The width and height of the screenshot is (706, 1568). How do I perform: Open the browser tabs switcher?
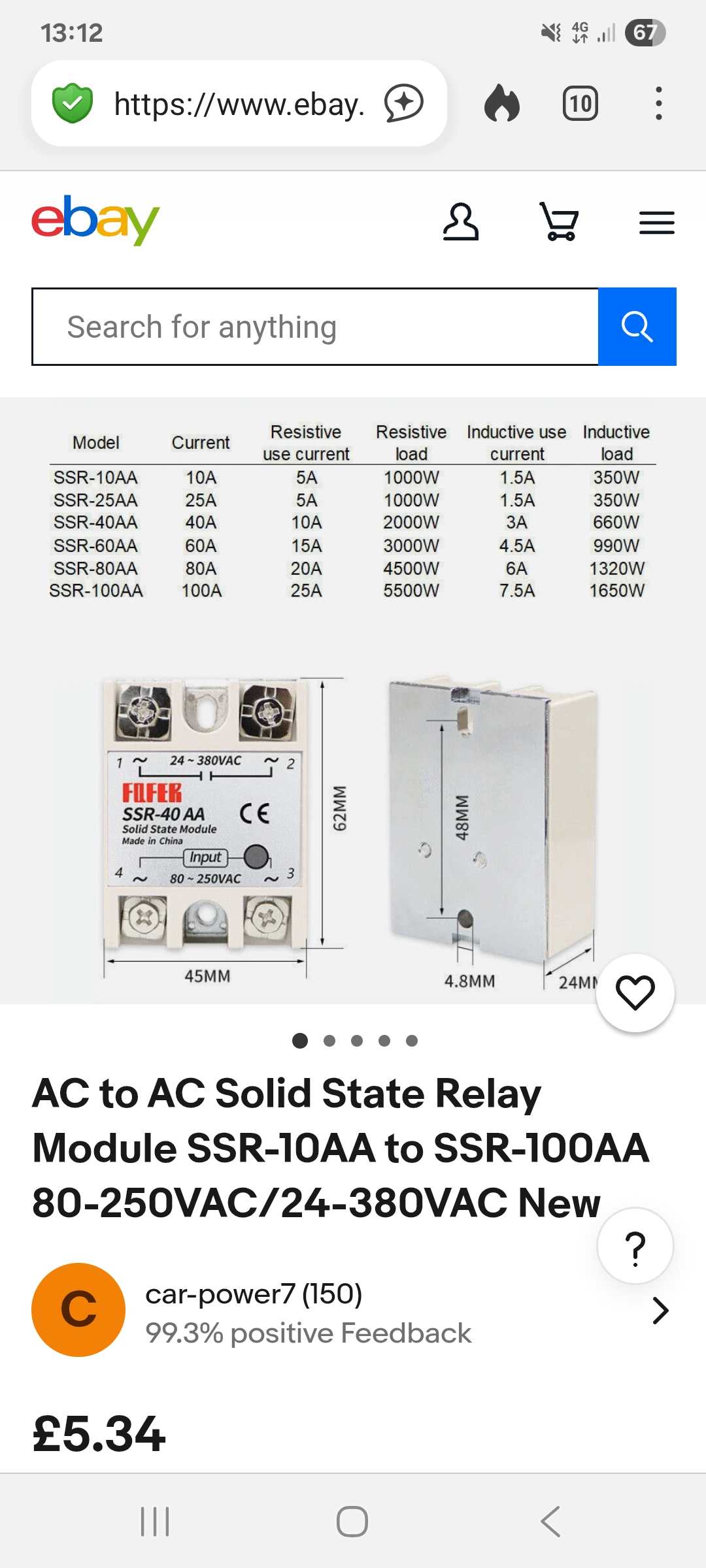580,103
